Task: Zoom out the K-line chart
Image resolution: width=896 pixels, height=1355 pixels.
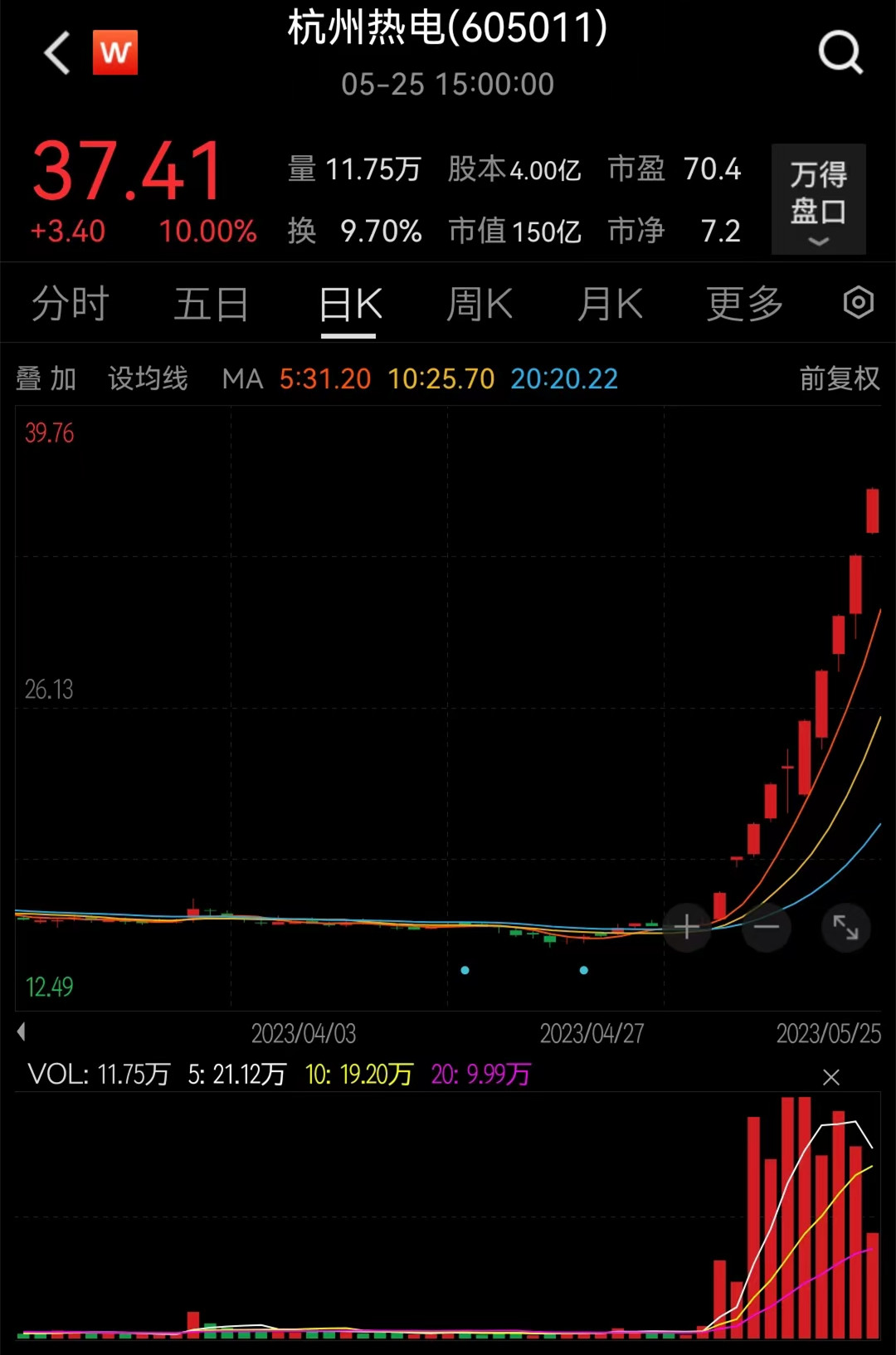Action: pyautogui.click(x=766, y=927)
